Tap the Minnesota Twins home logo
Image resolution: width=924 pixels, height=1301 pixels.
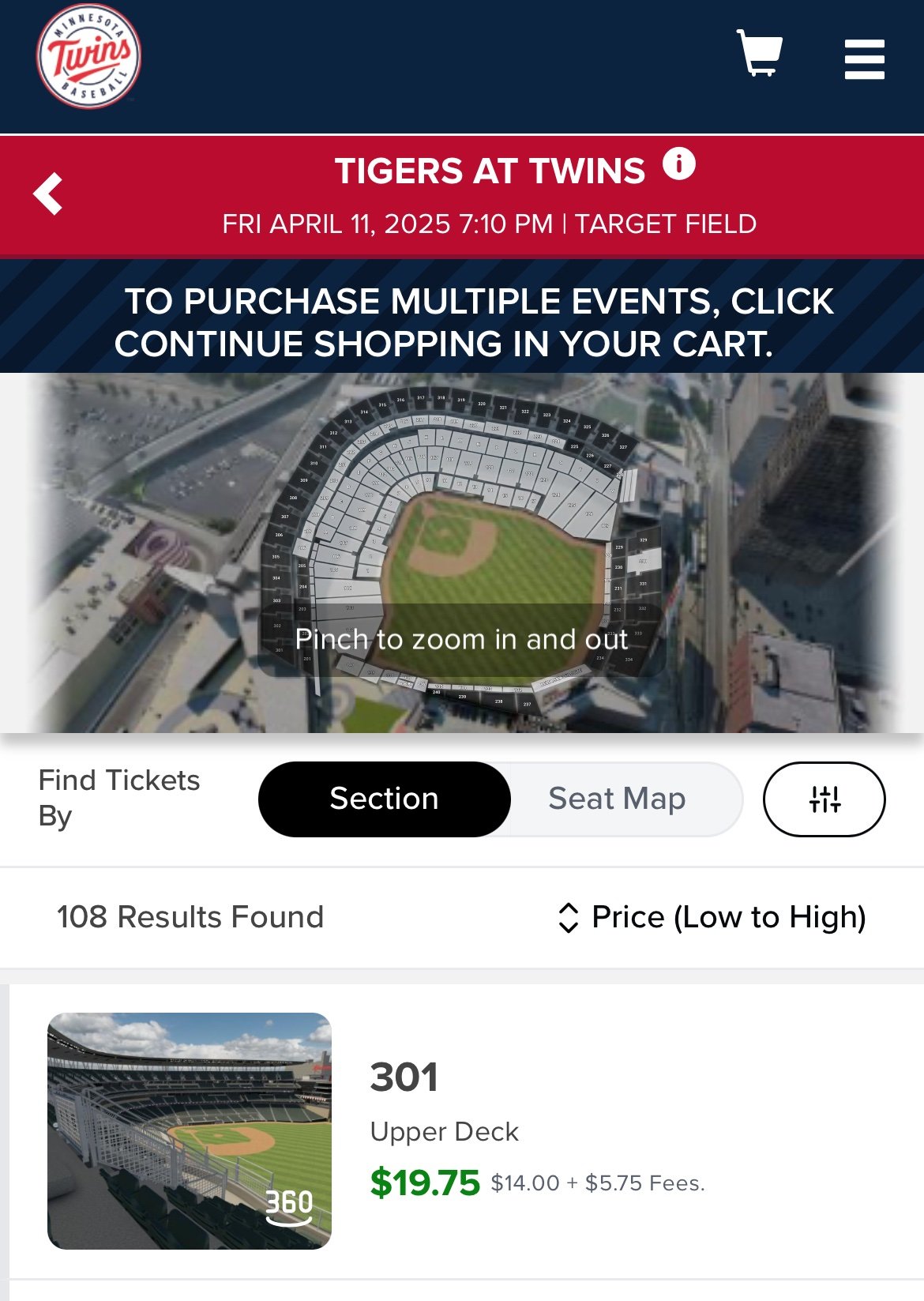(x=89, y=56)
